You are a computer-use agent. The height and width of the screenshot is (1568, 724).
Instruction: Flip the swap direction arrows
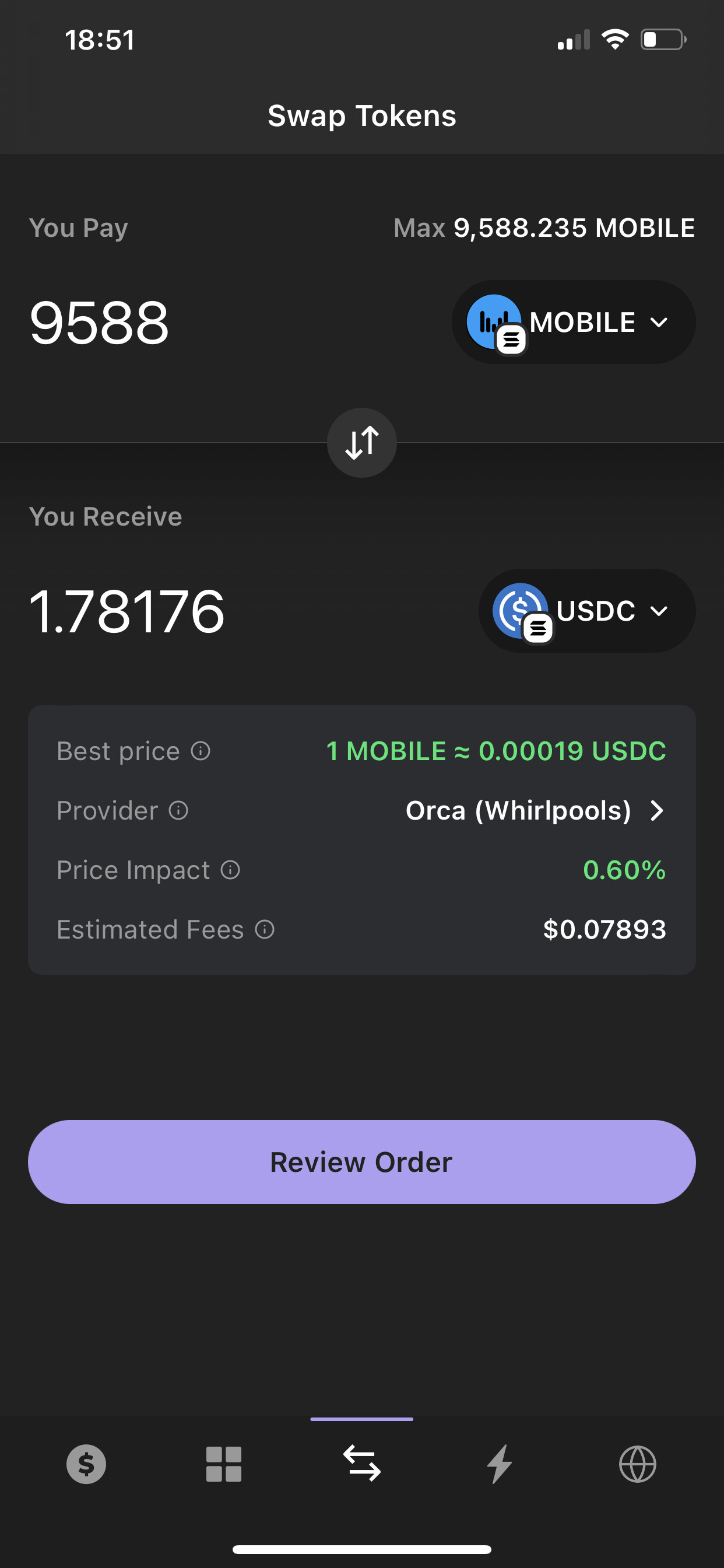(362, 443)
